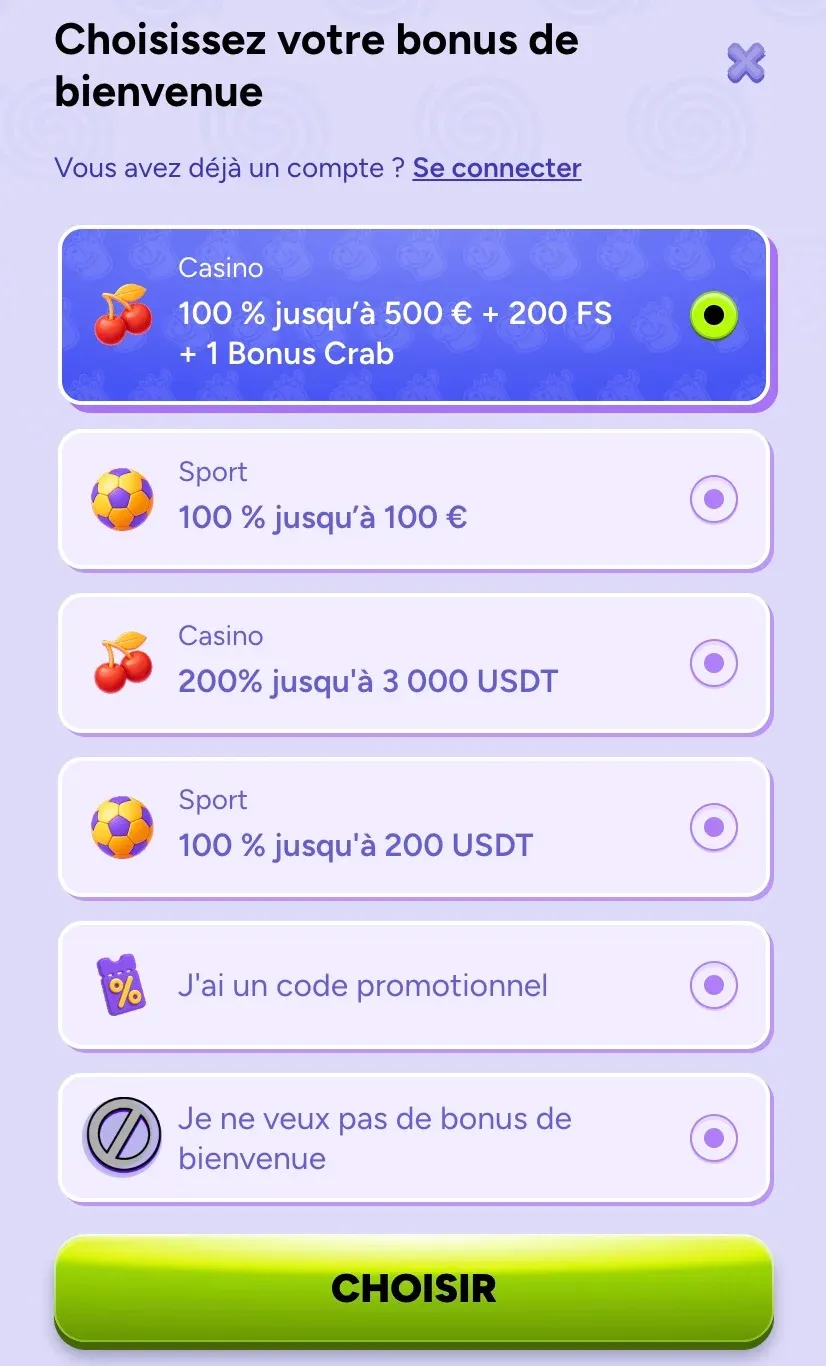This screenshot has width=826, height=1366.
Task: Select Casino 100 % jusqu'à 500 € bonus
Action: tap(713, 316)
